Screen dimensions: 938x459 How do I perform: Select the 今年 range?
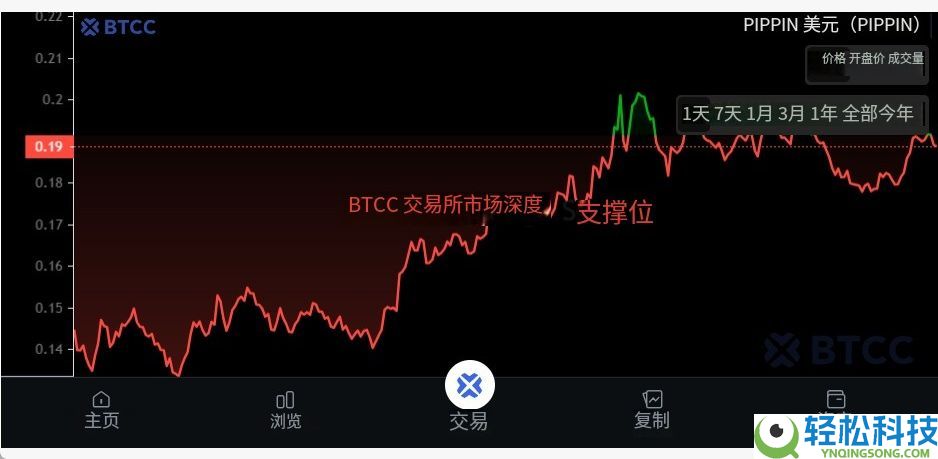(x=896, y=114)
